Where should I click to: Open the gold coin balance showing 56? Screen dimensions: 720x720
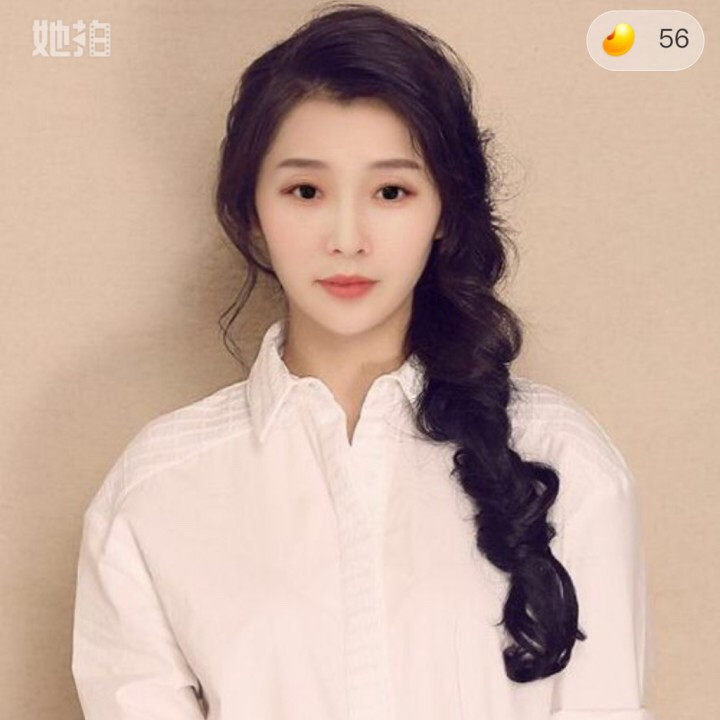pyautogui.click(x=645, y=40)
